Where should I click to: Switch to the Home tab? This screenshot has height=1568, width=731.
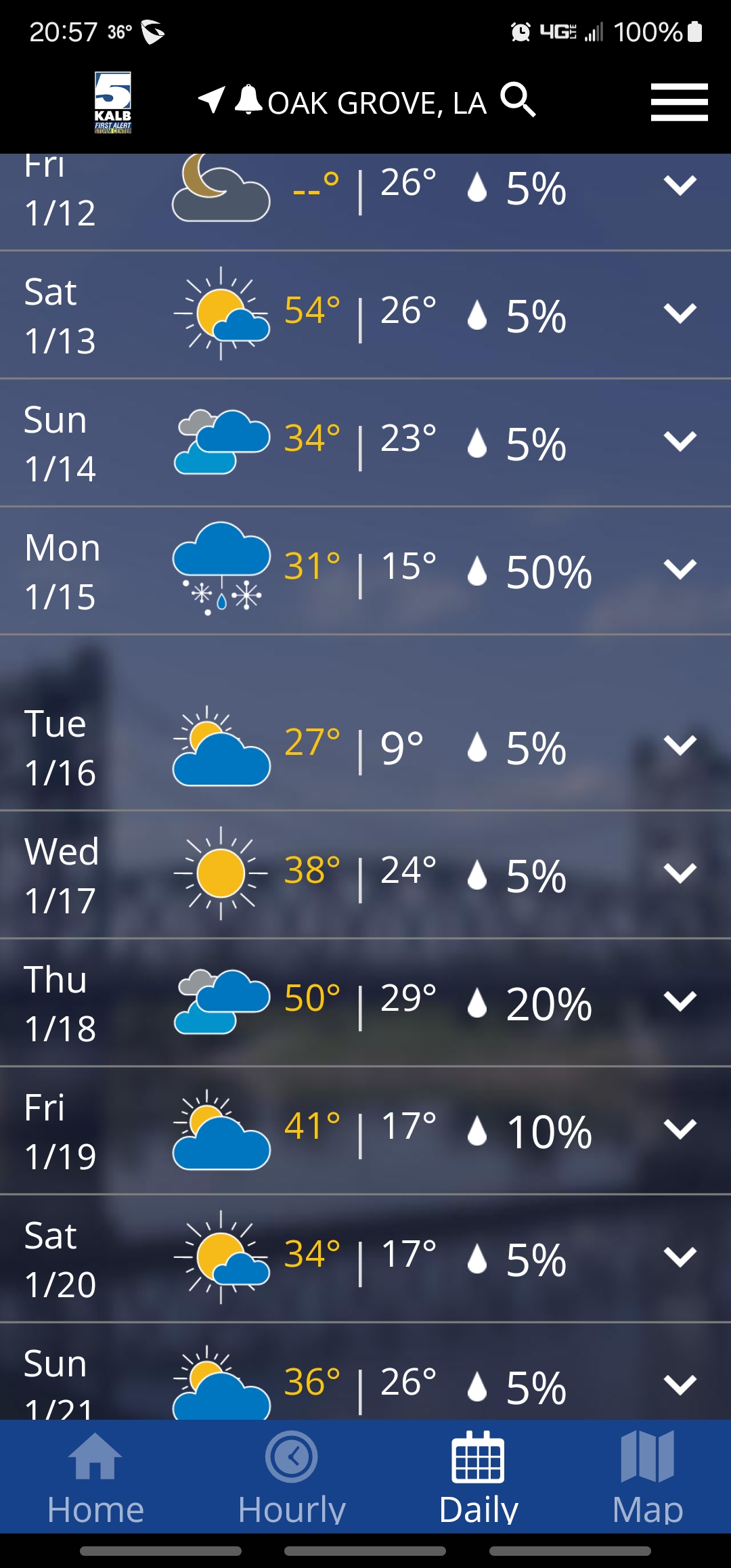click(95, 1477)
